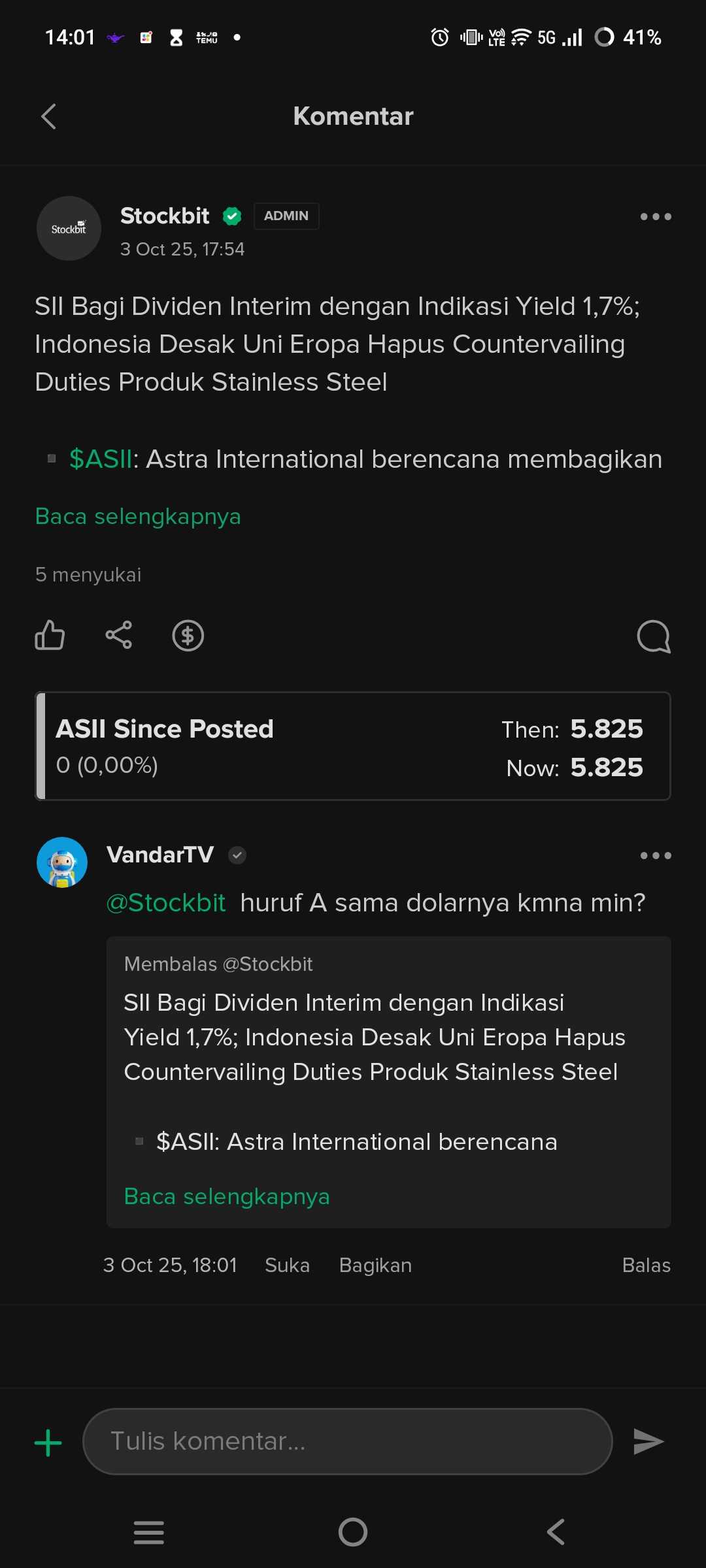Image resolution: width=706 pixels, height=1568 pixels.
Task: Expand Stockbit's post with Baca selengkapnya
Action: [x=138, y=517]
